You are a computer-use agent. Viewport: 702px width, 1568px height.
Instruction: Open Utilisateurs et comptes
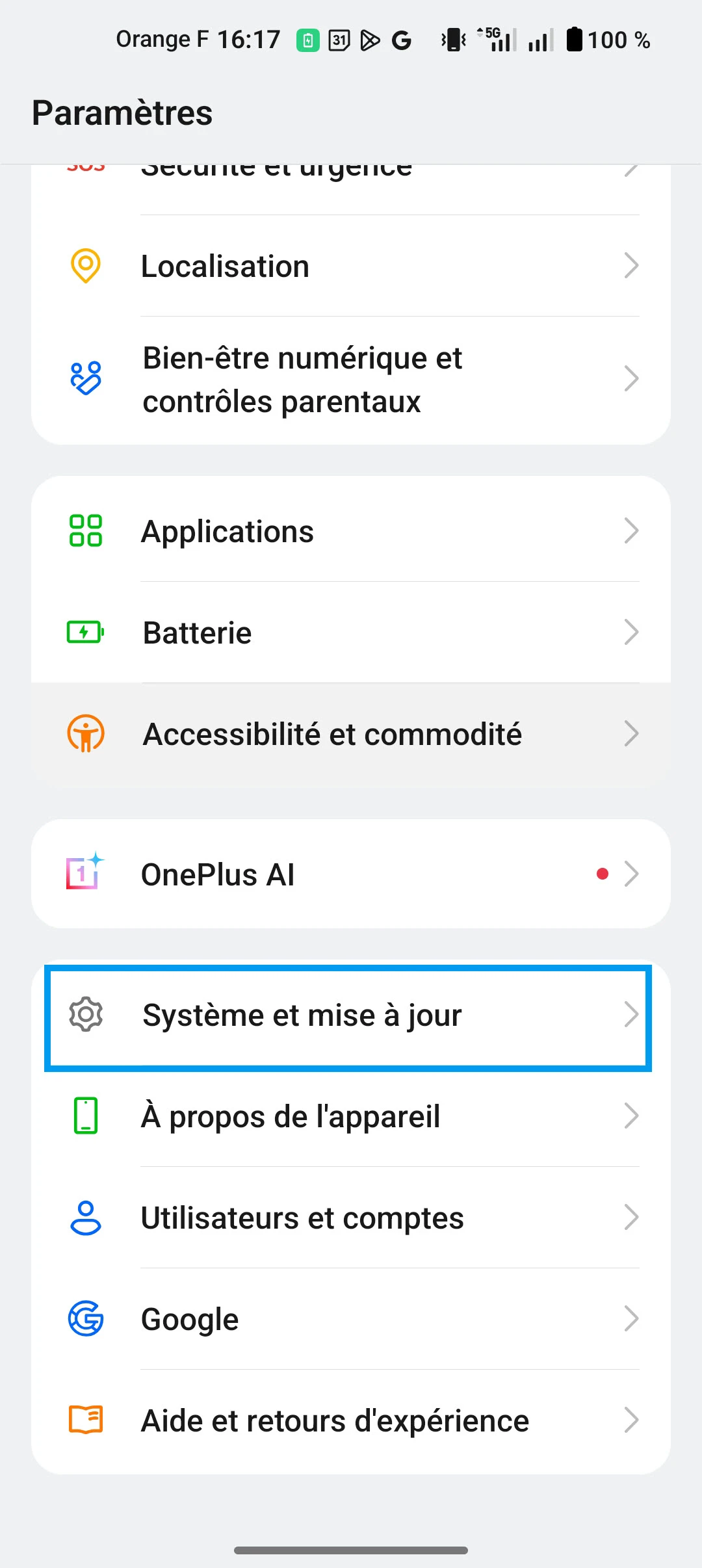pyautogui.click(x=351, y=1218)
